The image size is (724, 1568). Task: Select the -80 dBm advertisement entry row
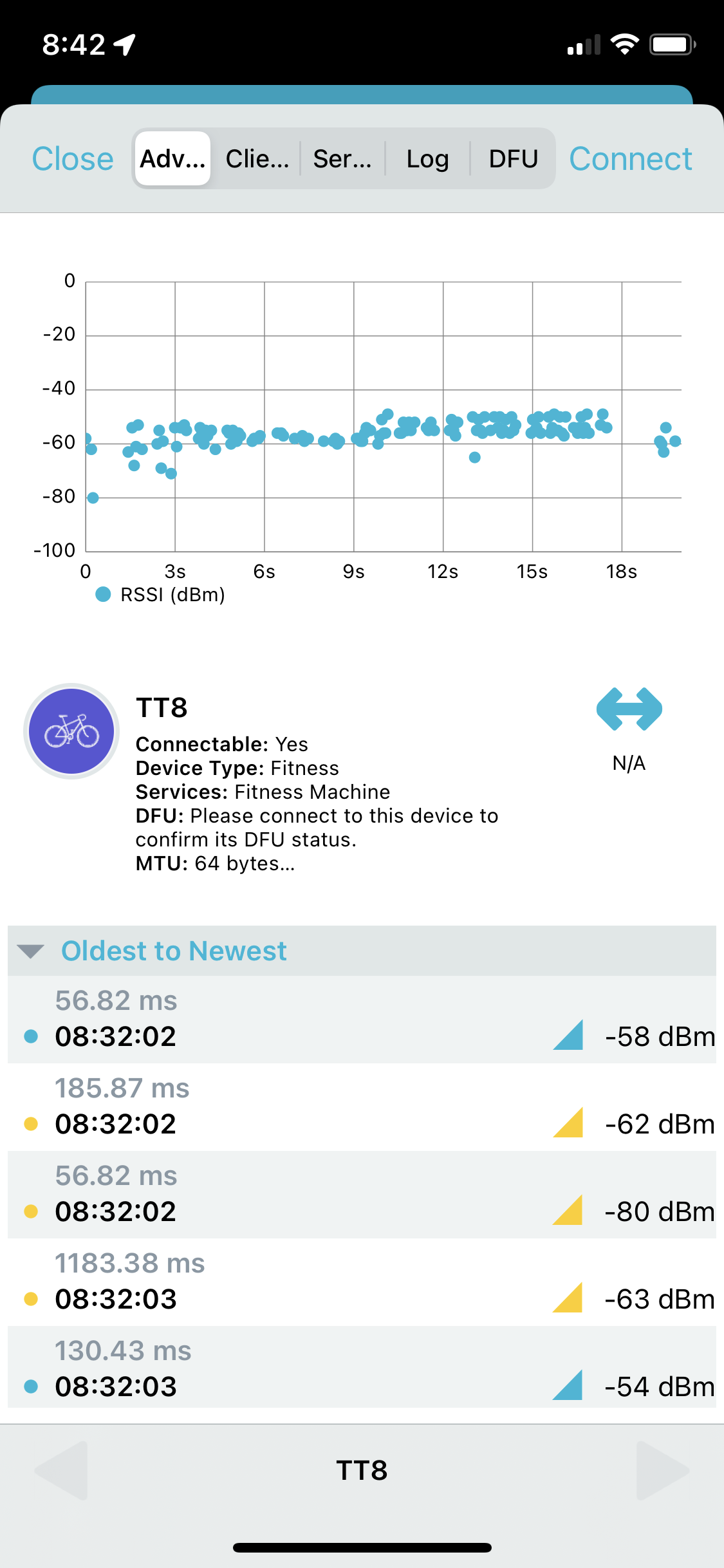[360, 1197]
